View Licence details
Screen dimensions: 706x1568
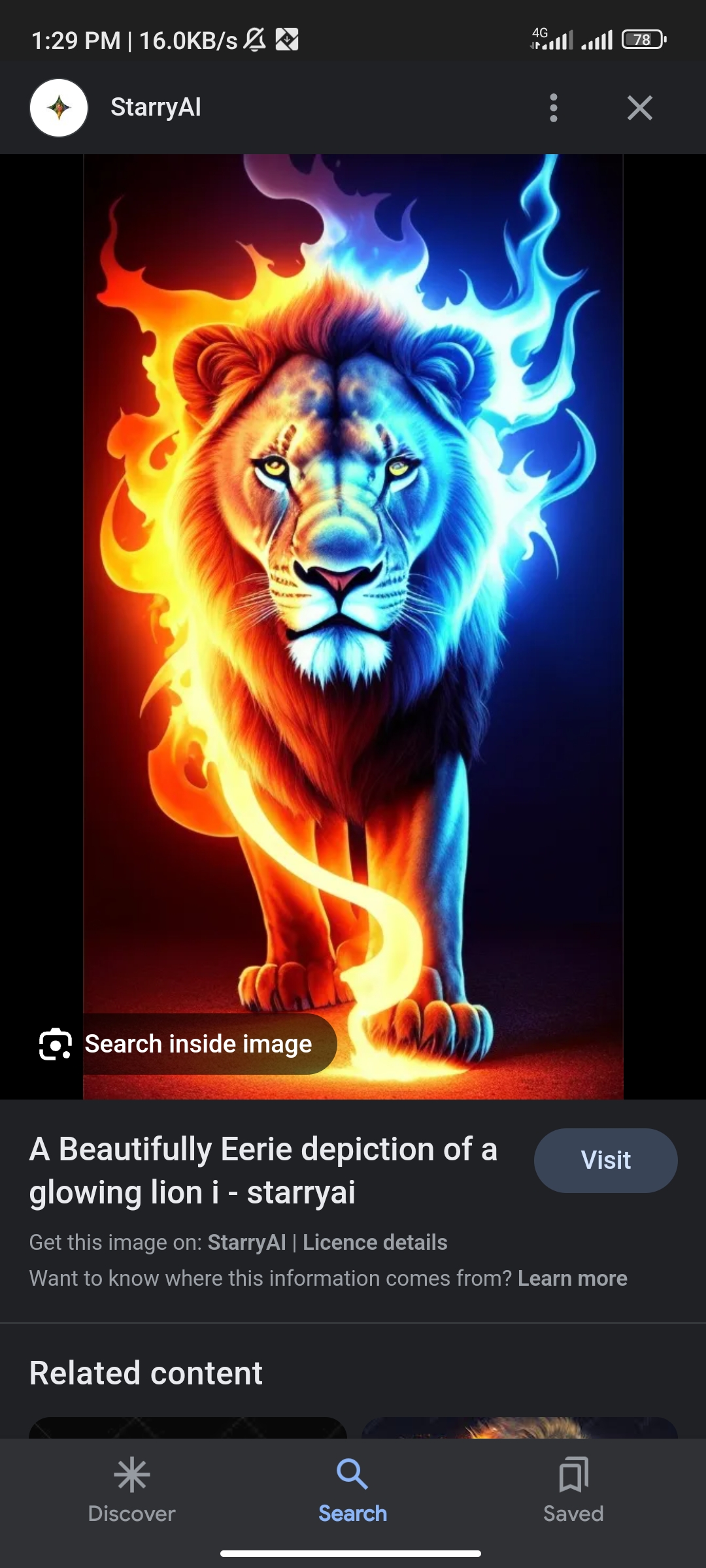pyautogui.click(x=375, y=1242)
